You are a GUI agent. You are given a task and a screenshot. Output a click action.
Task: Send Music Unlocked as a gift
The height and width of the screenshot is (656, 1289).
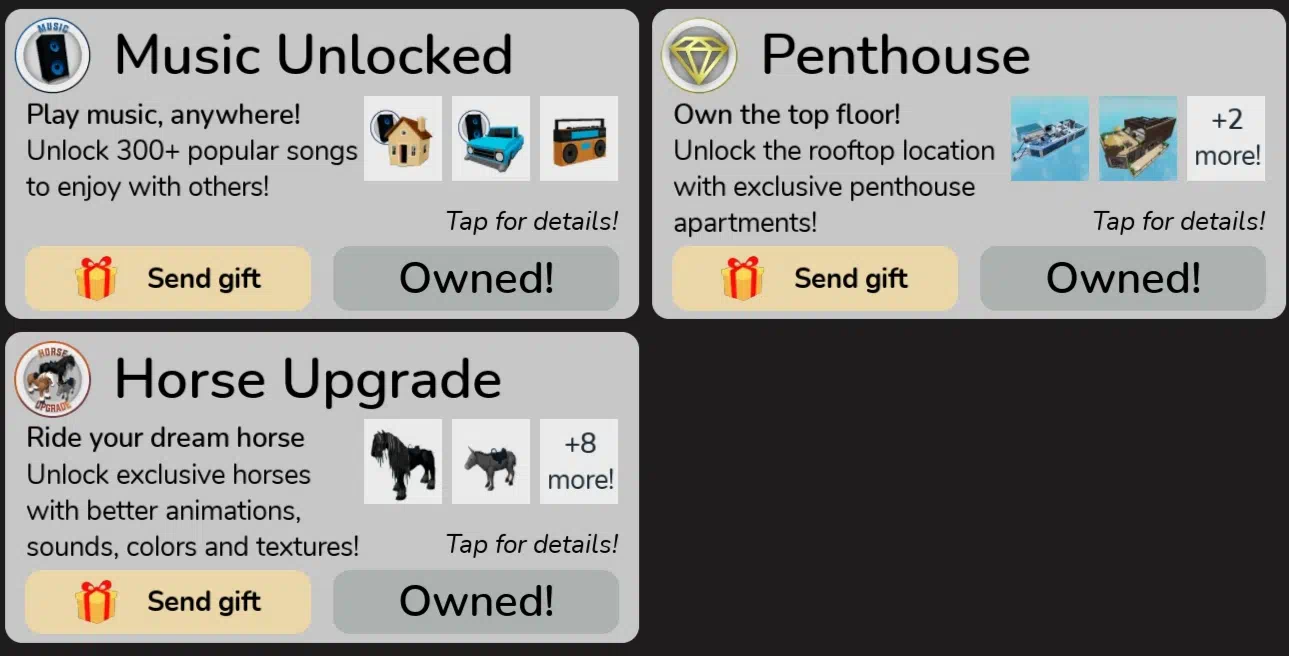point(168,278)
